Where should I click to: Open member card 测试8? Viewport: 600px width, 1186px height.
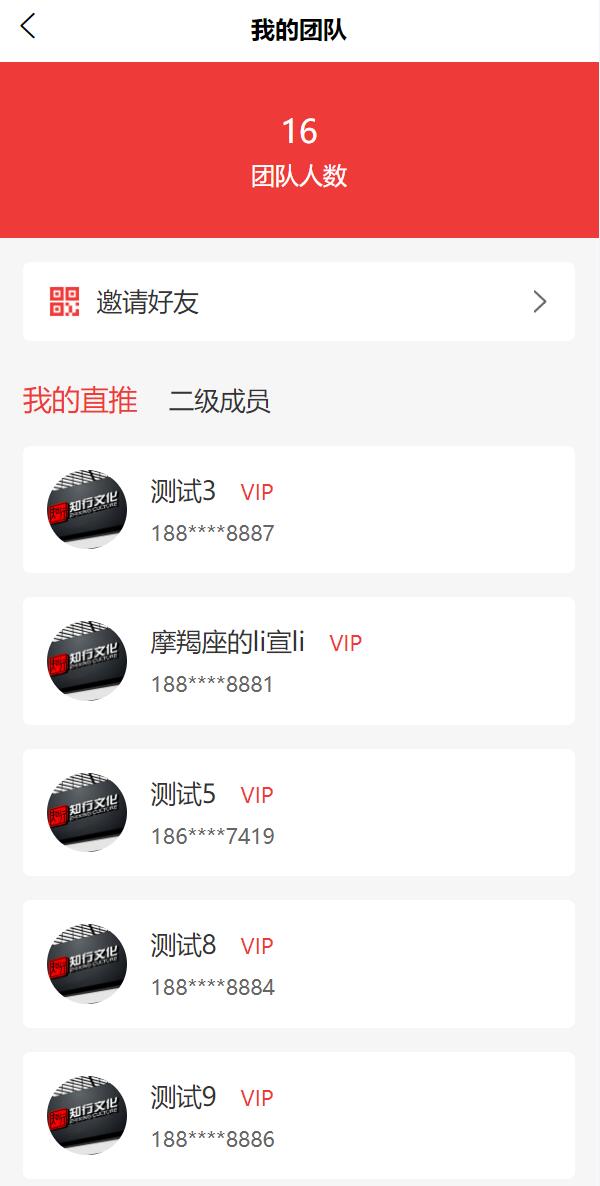click(x=298, y=964)
